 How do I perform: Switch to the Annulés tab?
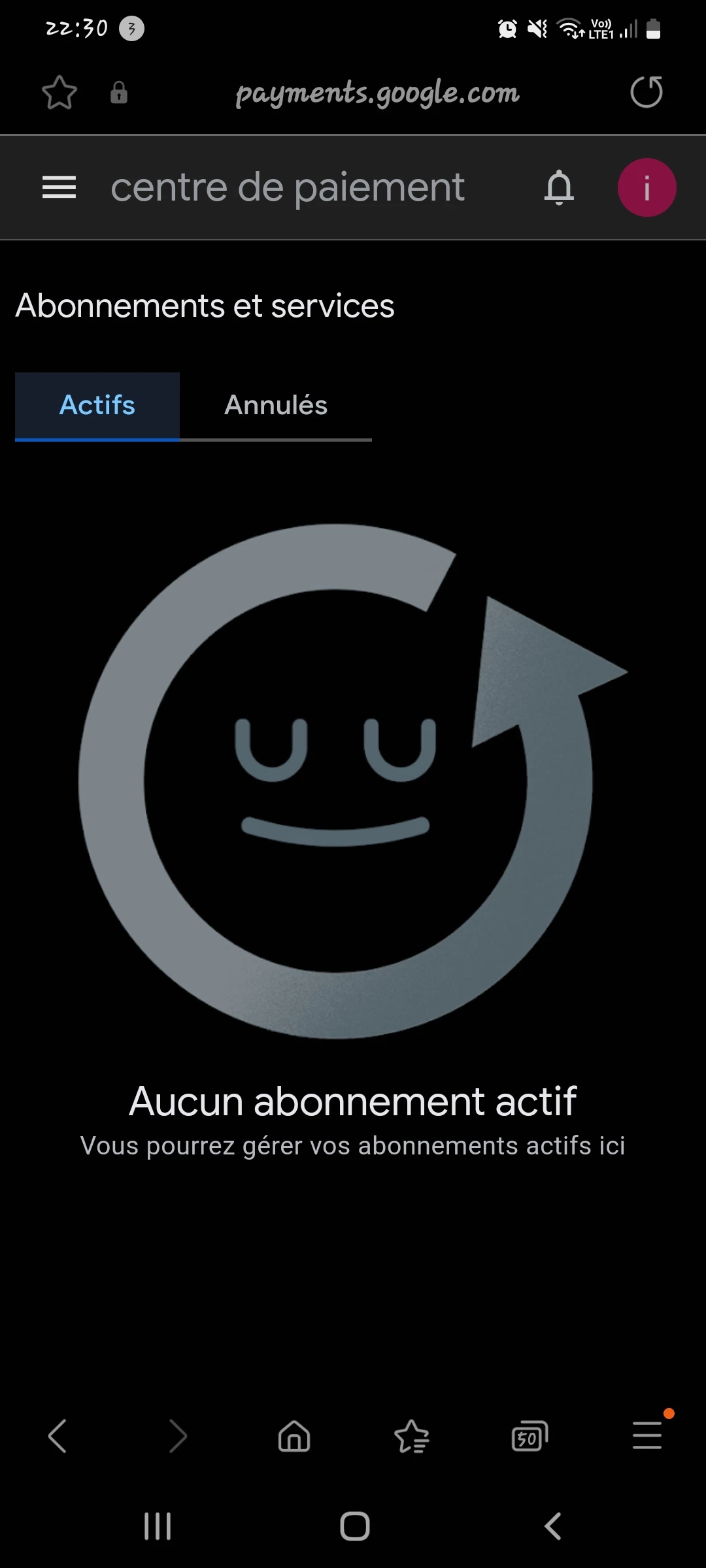[x=275, y=405]
